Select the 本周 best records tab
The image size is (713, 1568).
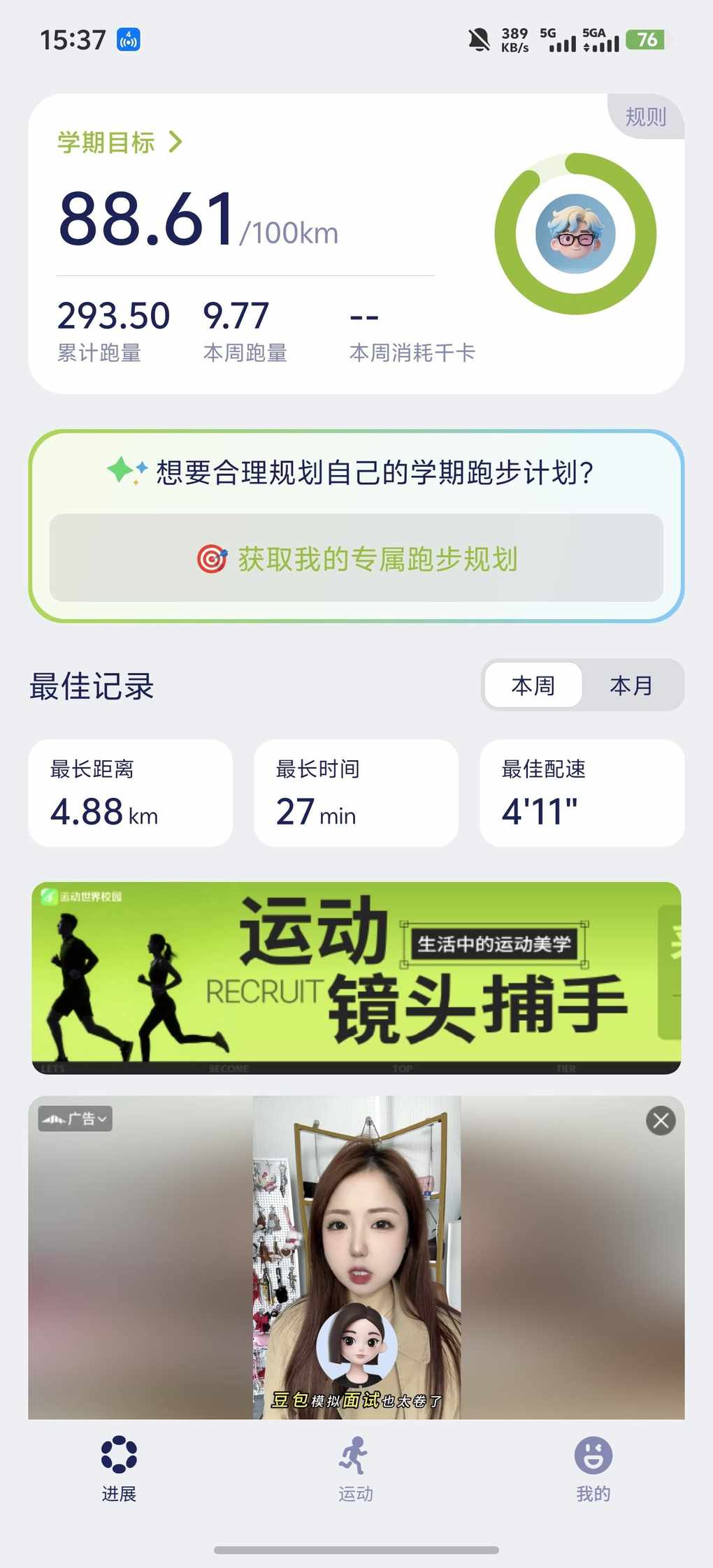pyautogui.click(x=533, y=685)
